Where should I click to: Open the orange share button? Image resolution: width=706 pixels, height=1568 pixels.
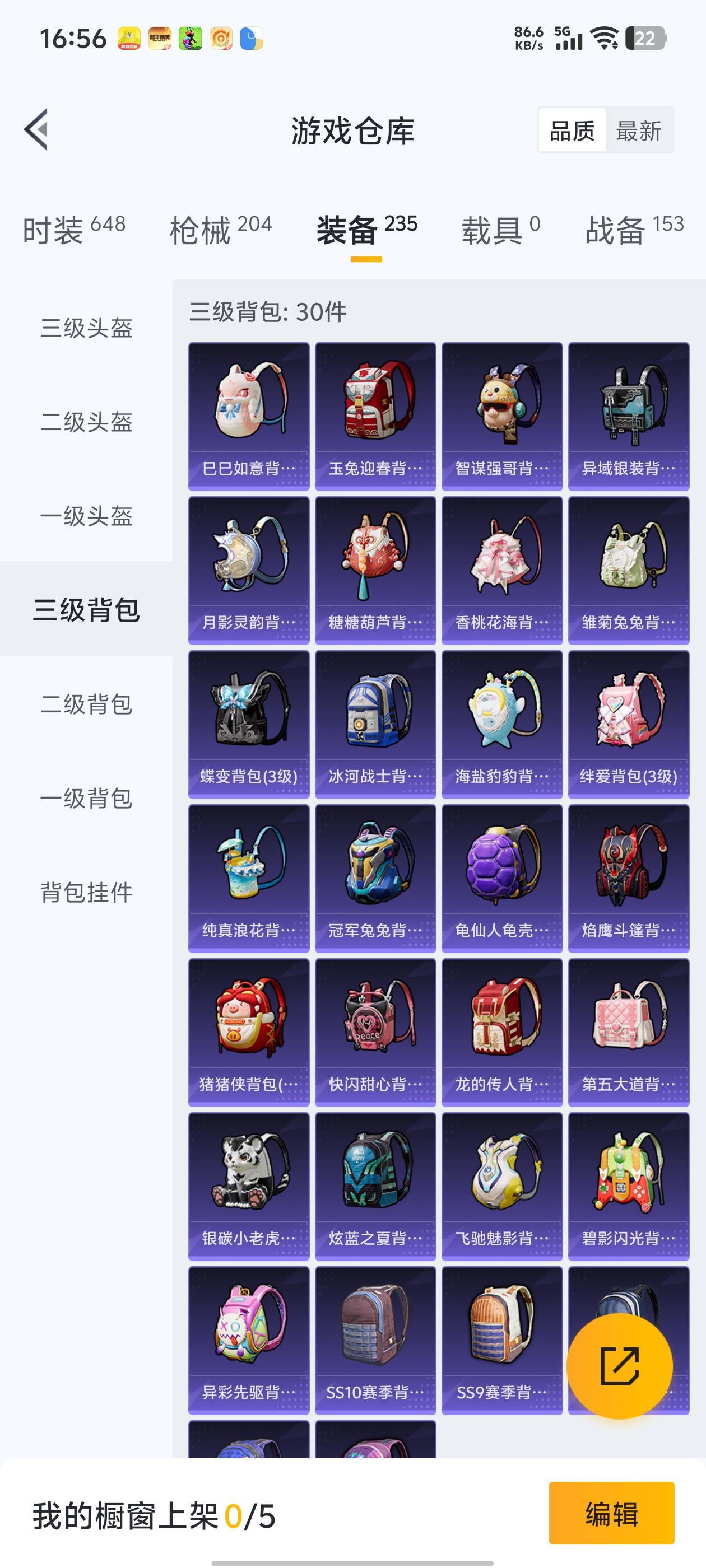[620, 1366]
